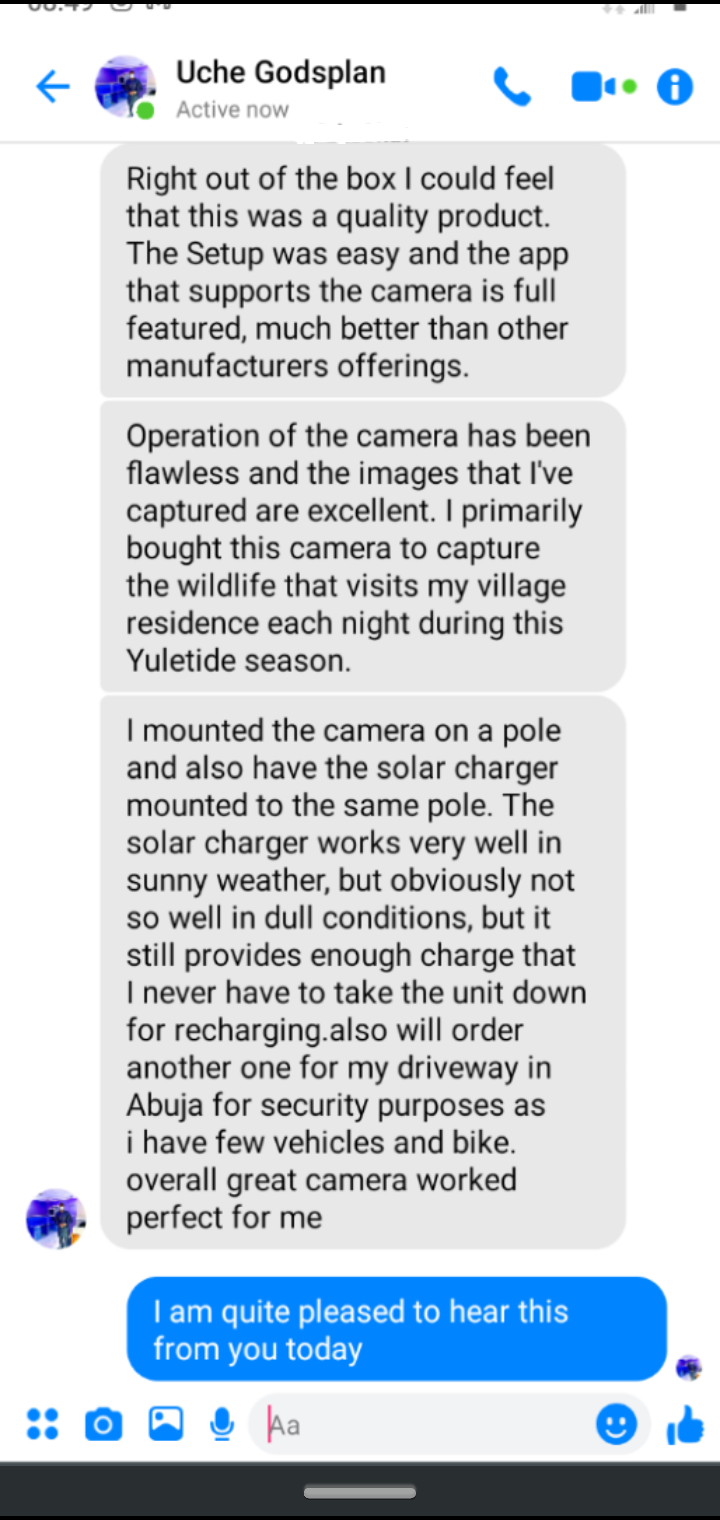Launch the camera to take a photo
Image resolution: width=720 pixels, height=1520 pixels.
click(103, 1424)
